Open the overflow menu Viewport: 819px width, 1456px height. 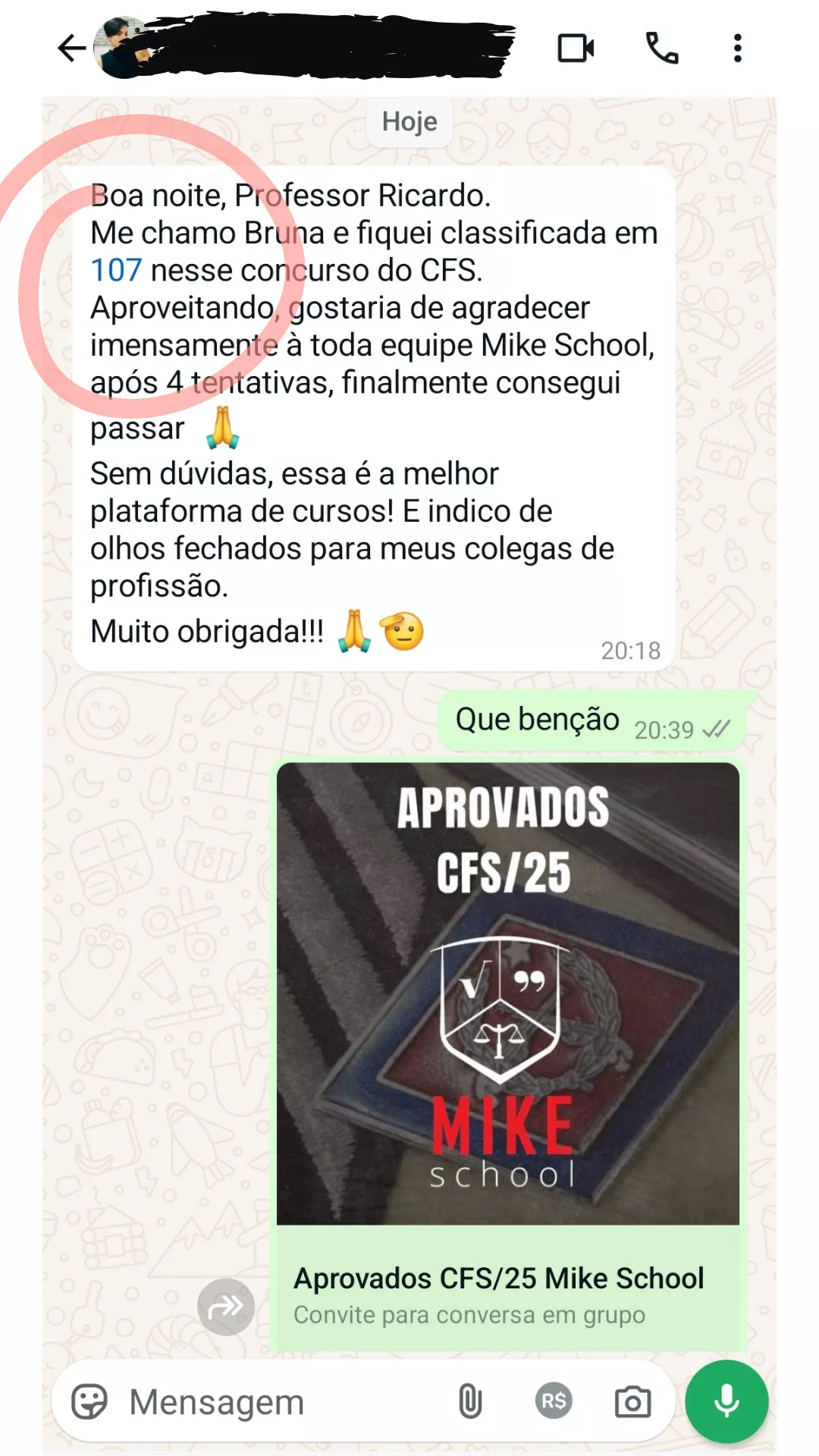pyautogui.click(x=737, y=49)
